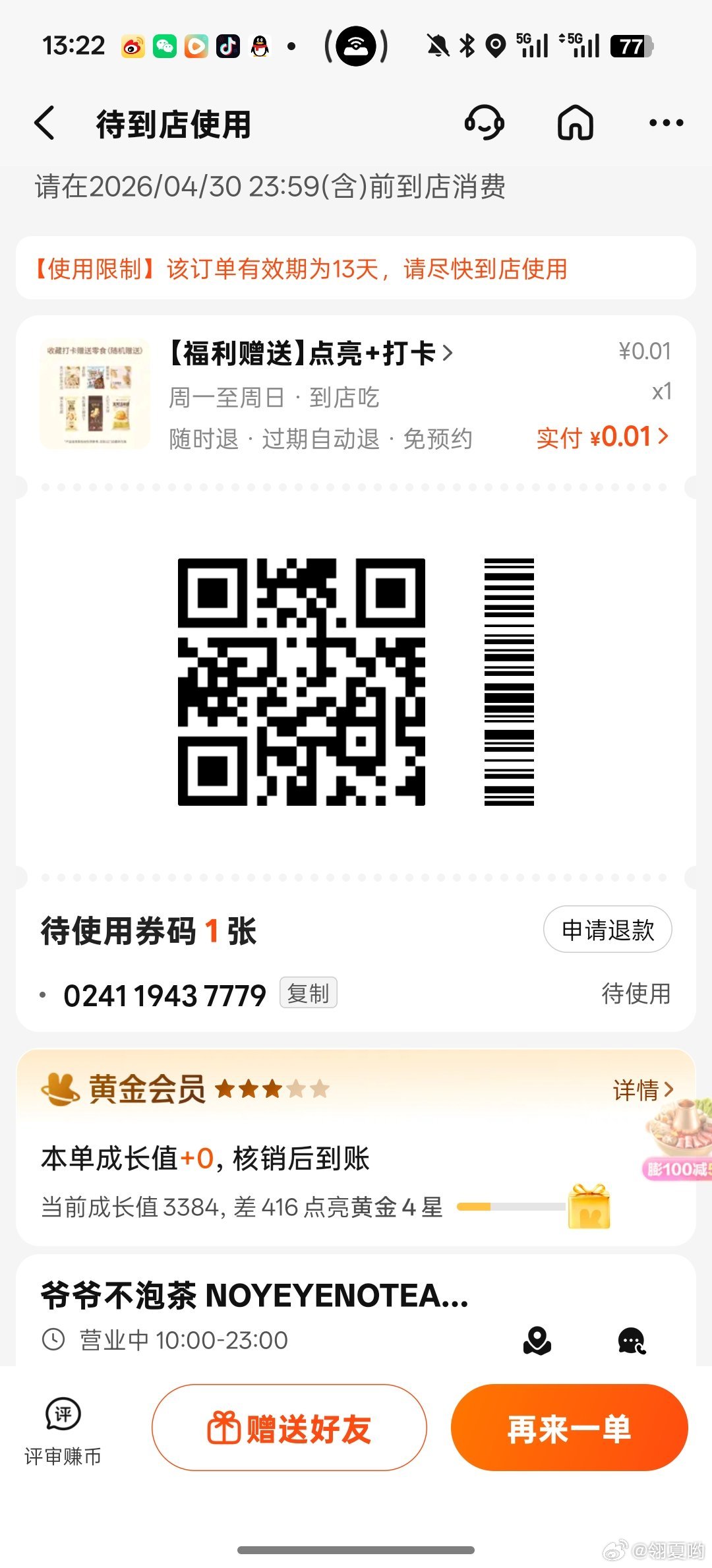
Task: Contact customer service via headset icon
Action: pos(485,123)
